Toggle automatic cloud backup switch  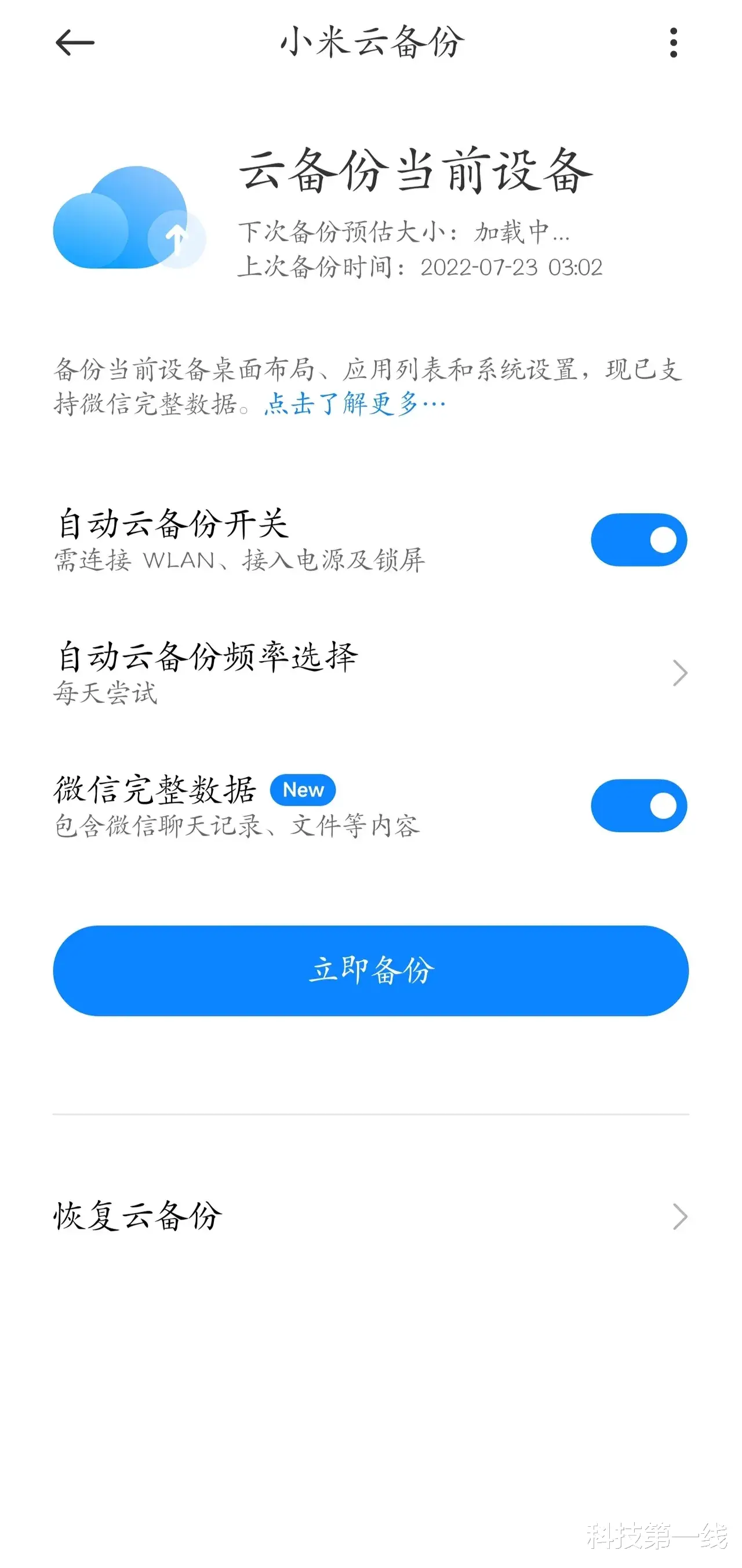tap(641, 539)
